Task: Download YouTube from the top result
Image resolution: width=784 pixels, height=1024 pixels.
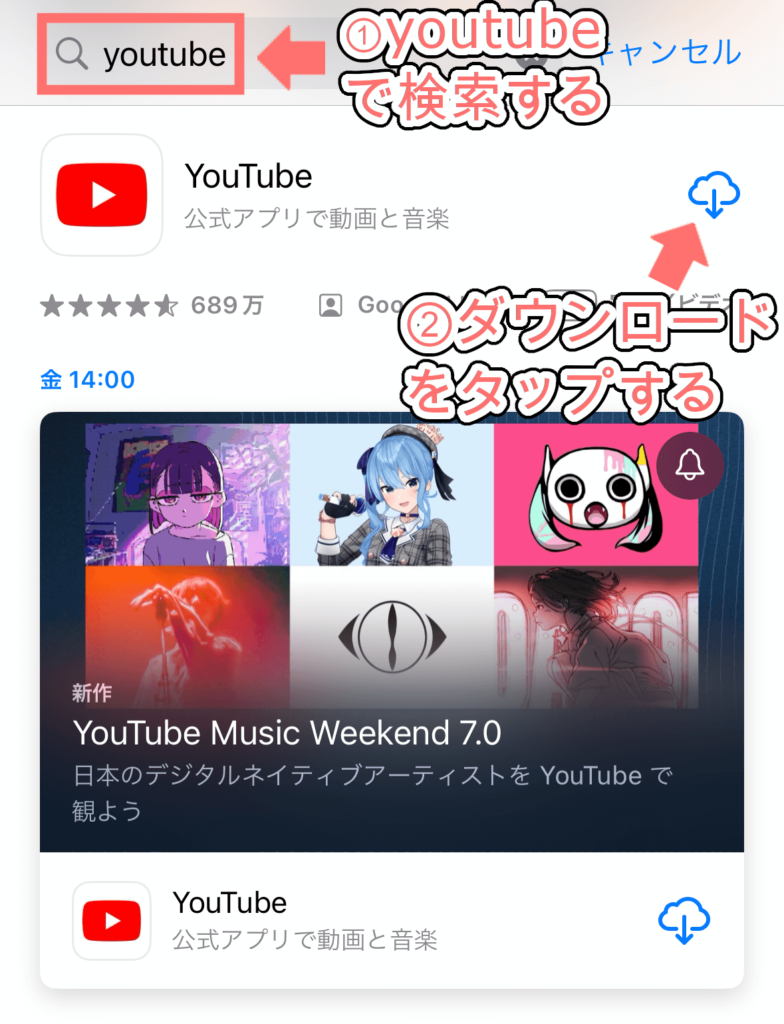Action: (714, 194)
